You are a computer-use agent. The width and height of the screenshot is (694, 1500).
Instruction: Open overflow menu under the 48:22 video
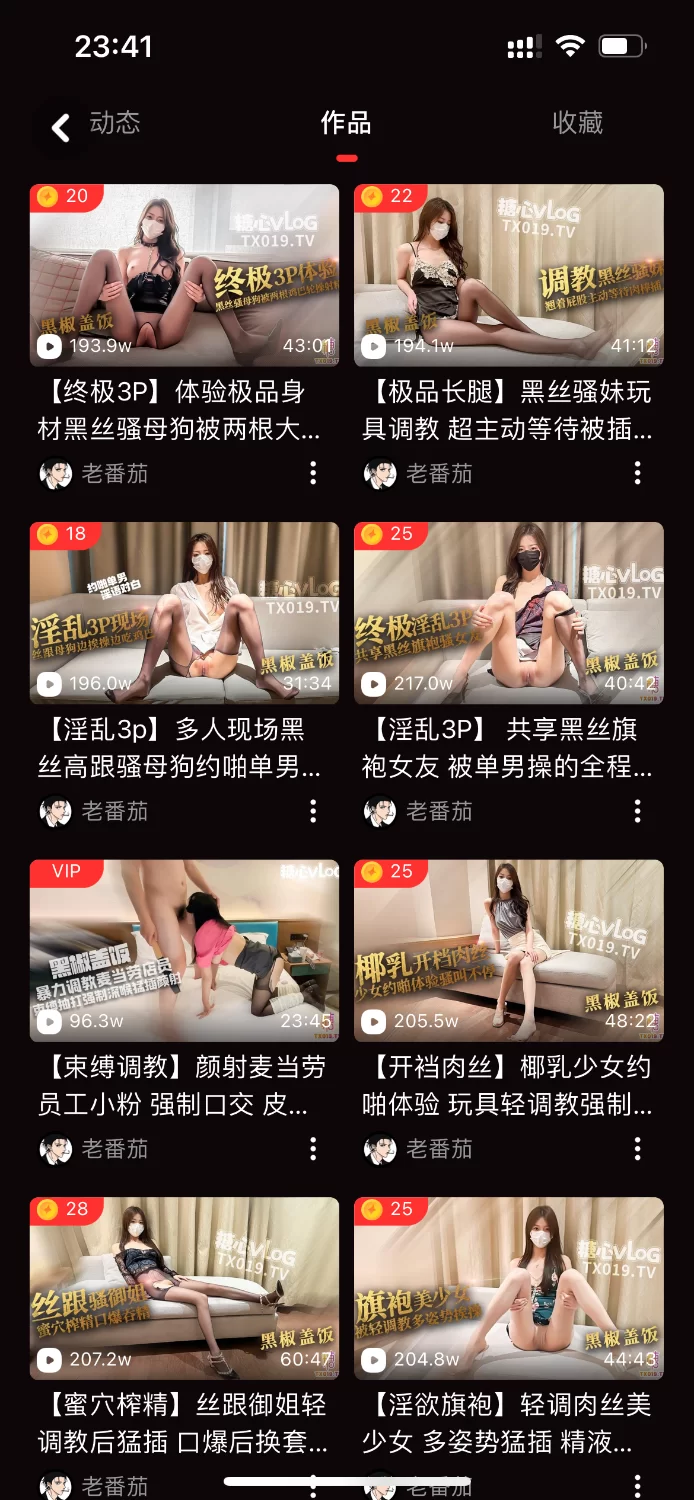point(638,1148)
